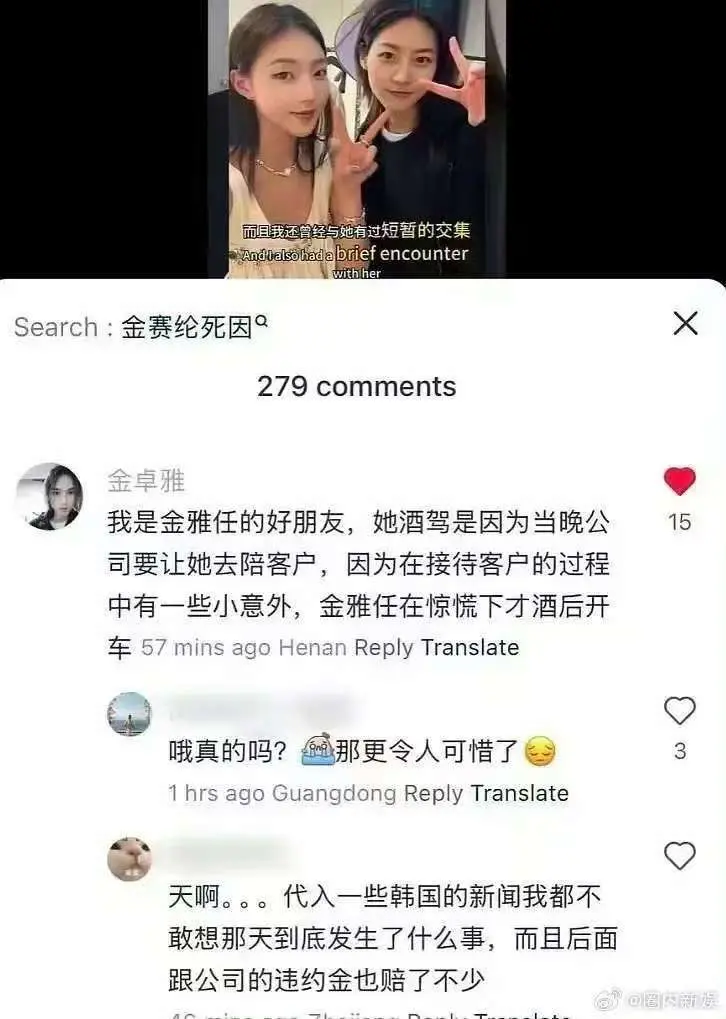Tap the video above the comments
Image resolution: width=726 pixels, height=1019 pixels.
click(357, 138)
